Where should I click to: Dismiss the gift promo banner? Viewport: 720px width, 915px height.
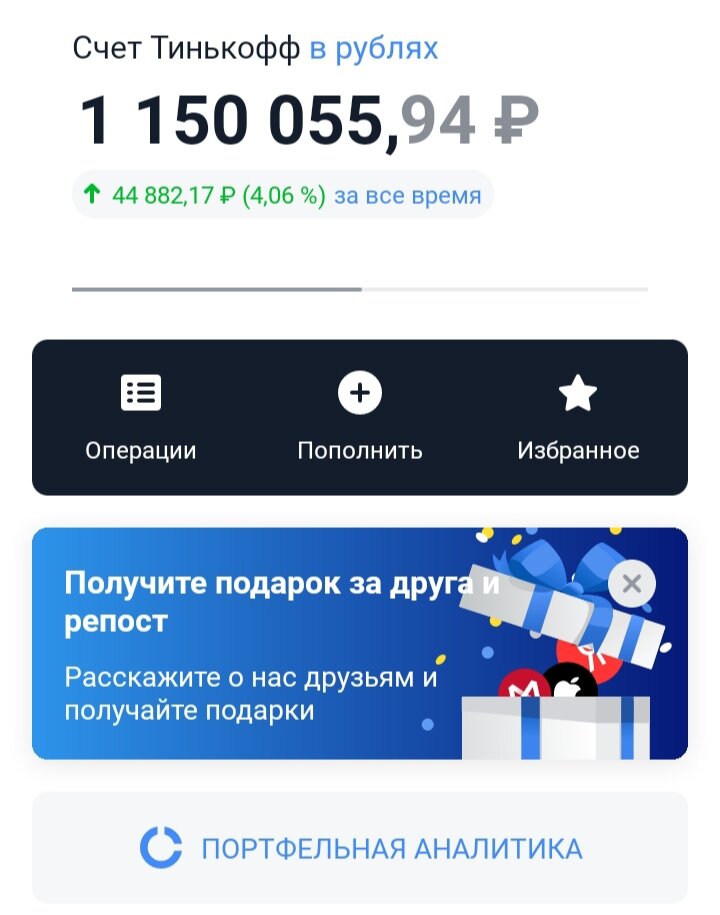tap(631, 583)
